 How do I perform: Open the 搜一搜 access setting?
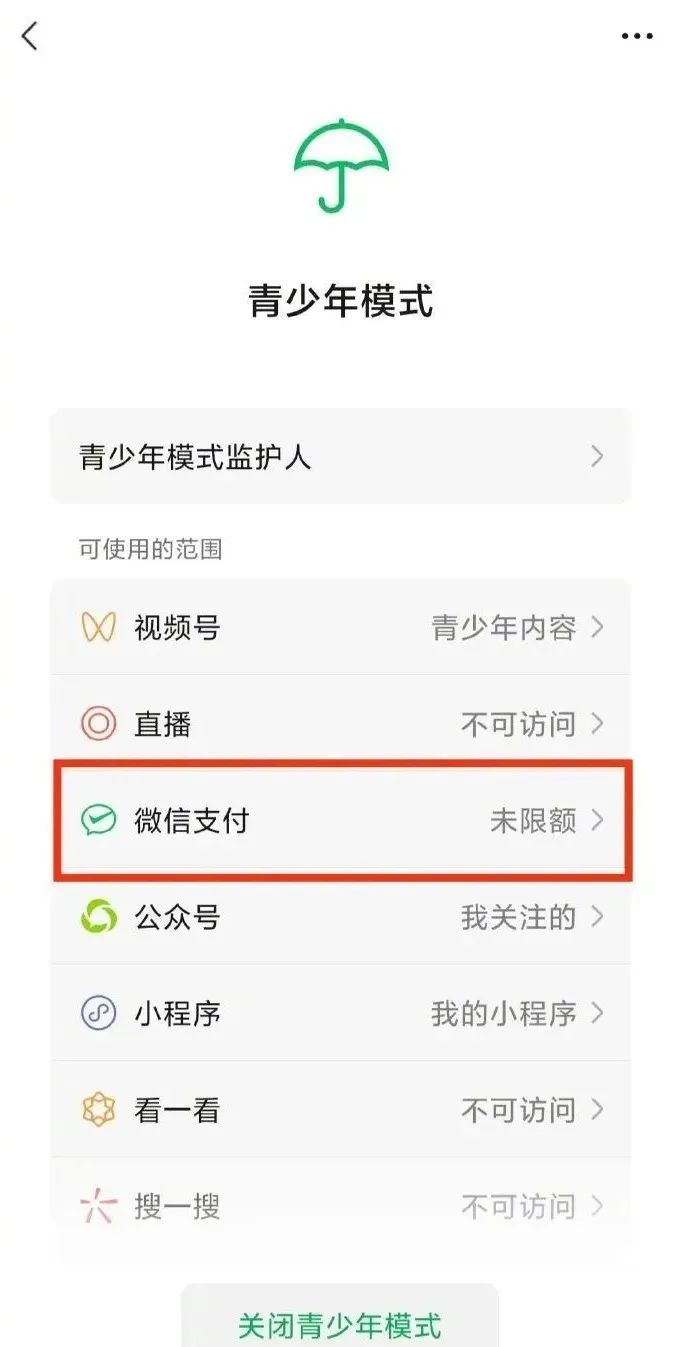click(341, 1206)
